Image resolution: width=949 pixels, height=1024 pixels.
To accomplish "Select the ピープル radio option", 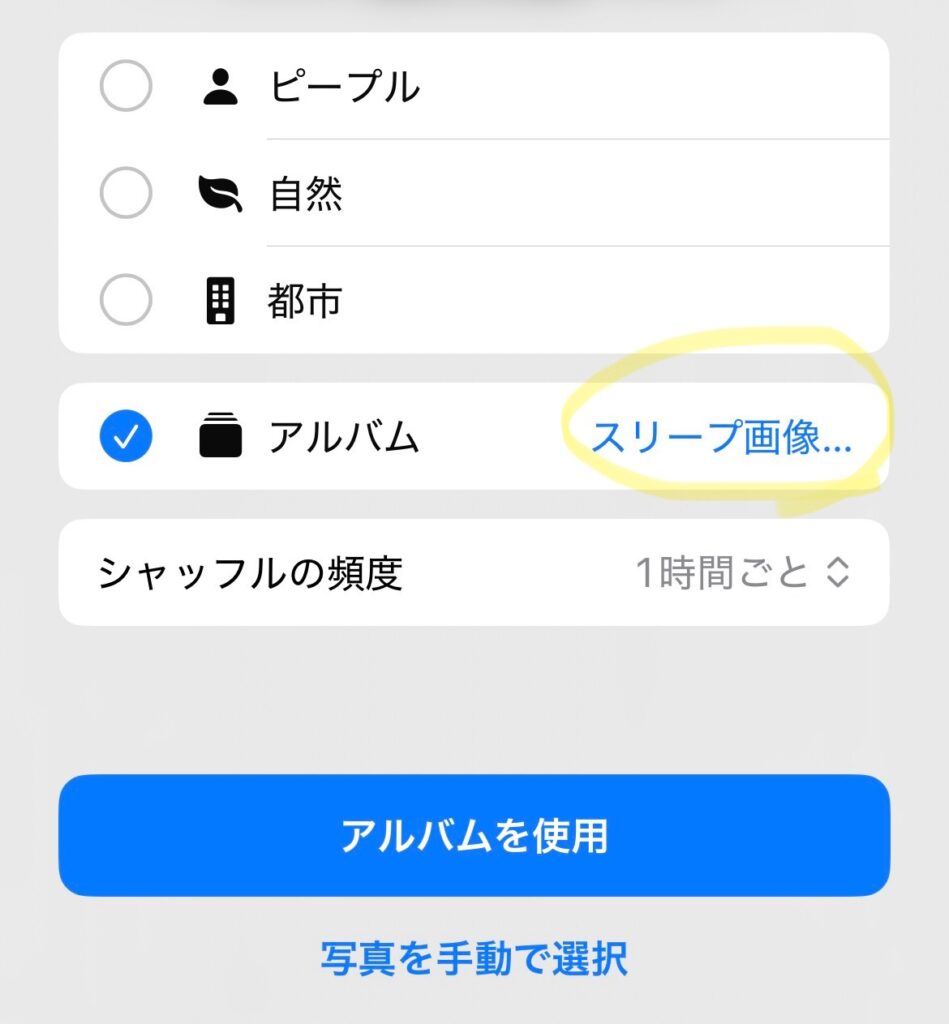I will coord(126,87).
